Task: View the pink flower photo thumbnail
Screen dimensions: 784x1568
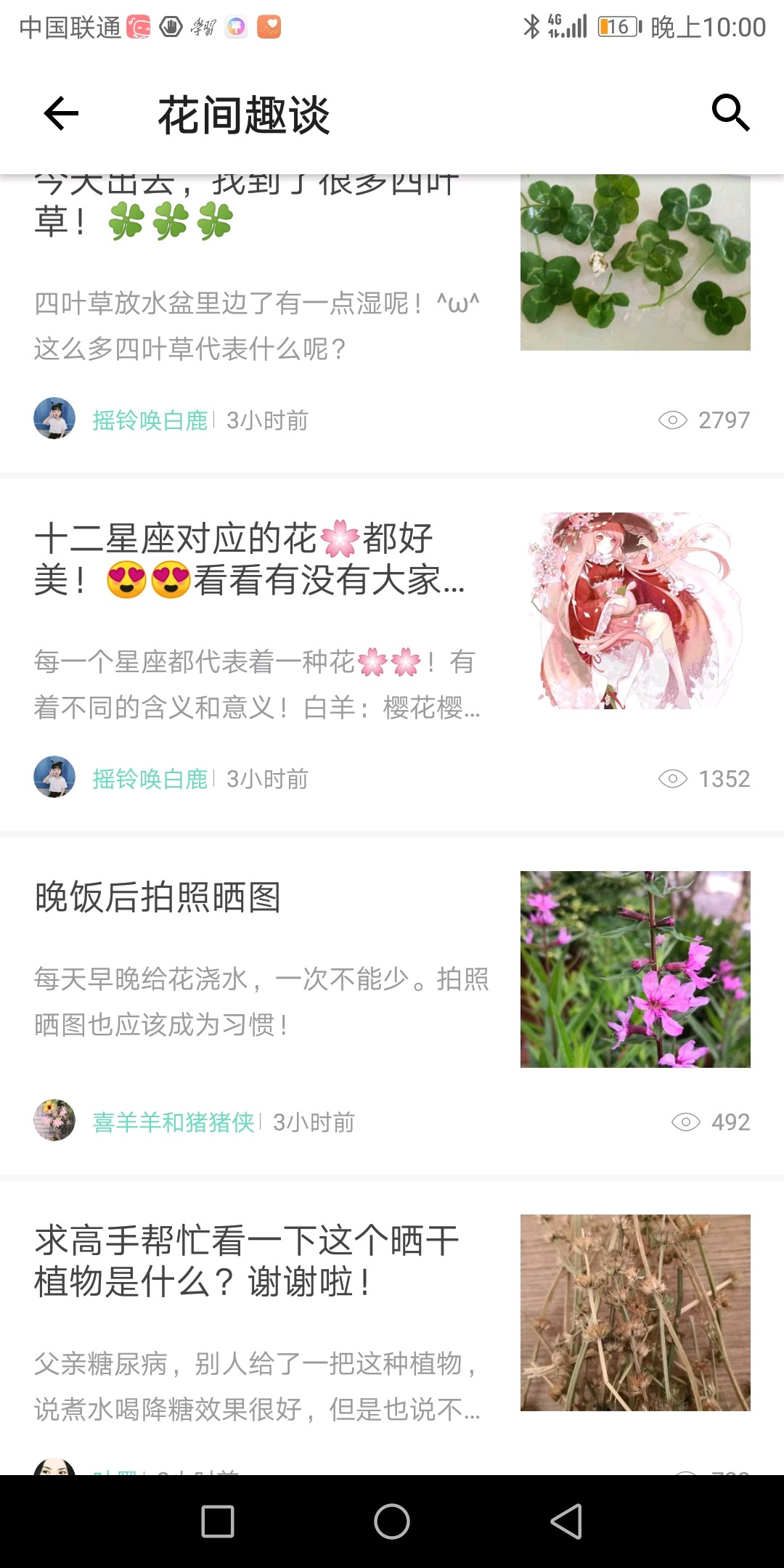Action: tap(635, 969)
